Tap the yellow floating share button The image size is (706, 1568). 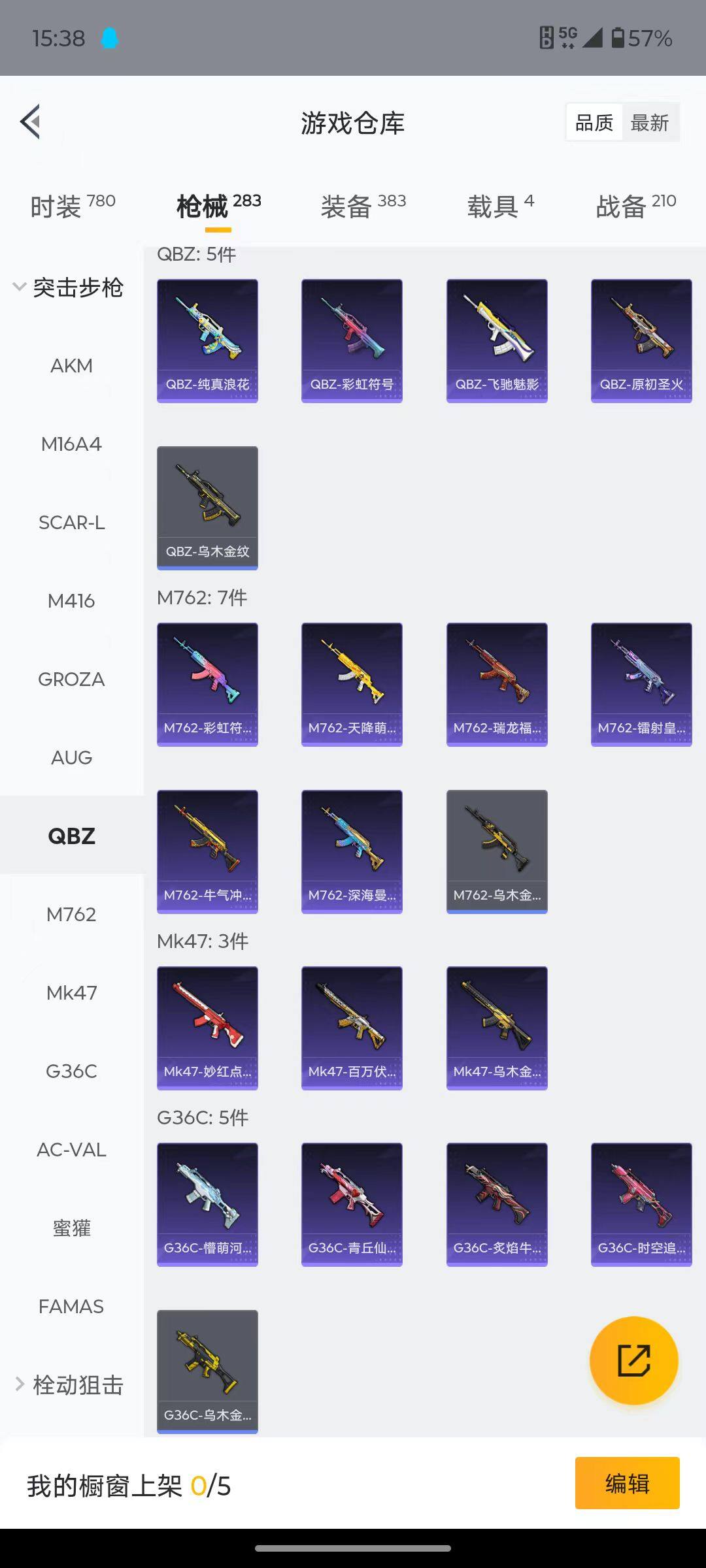click(x=633, y=1361)
